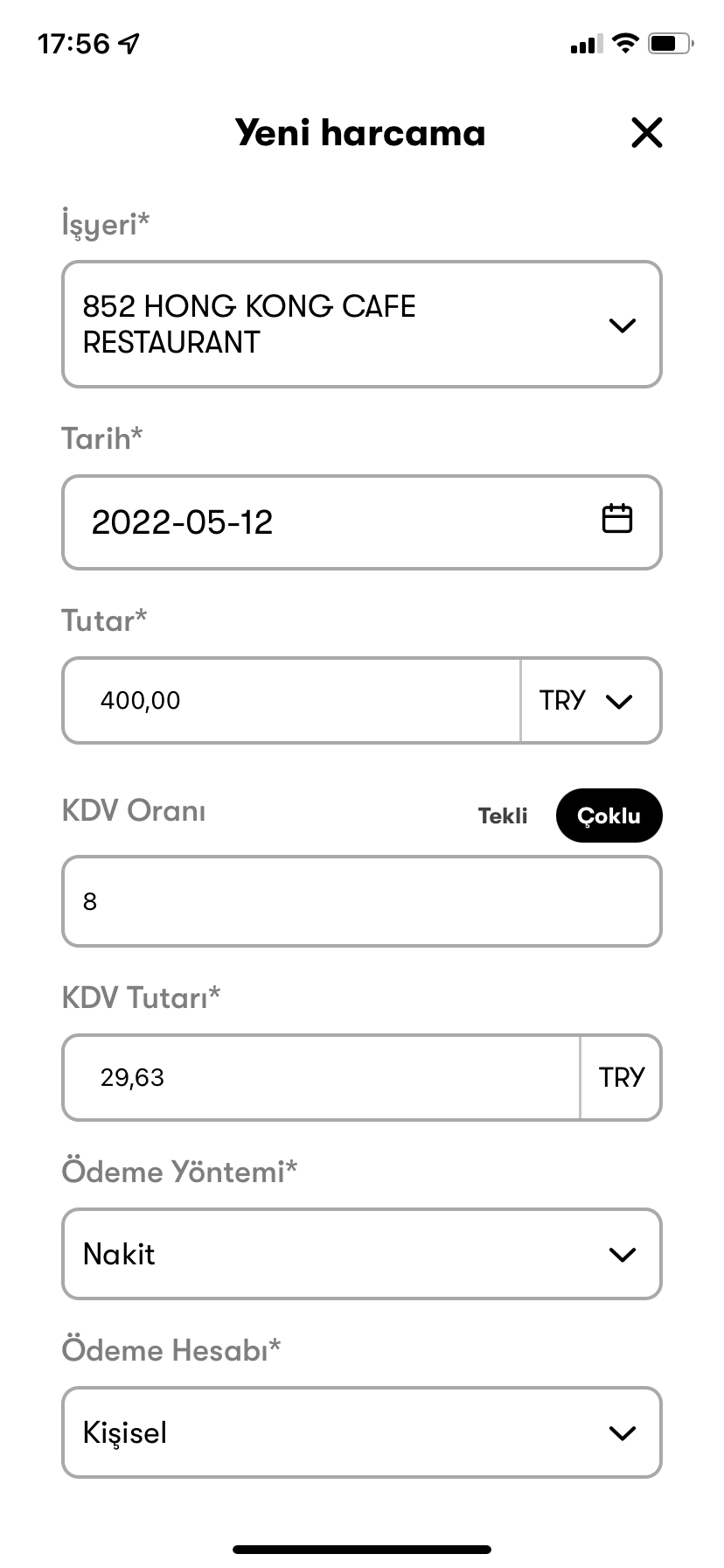Click the KDV Tutarı amount field
Image resolution: width=724 pixels, height=1568 pixels.
pos(321,1077)
